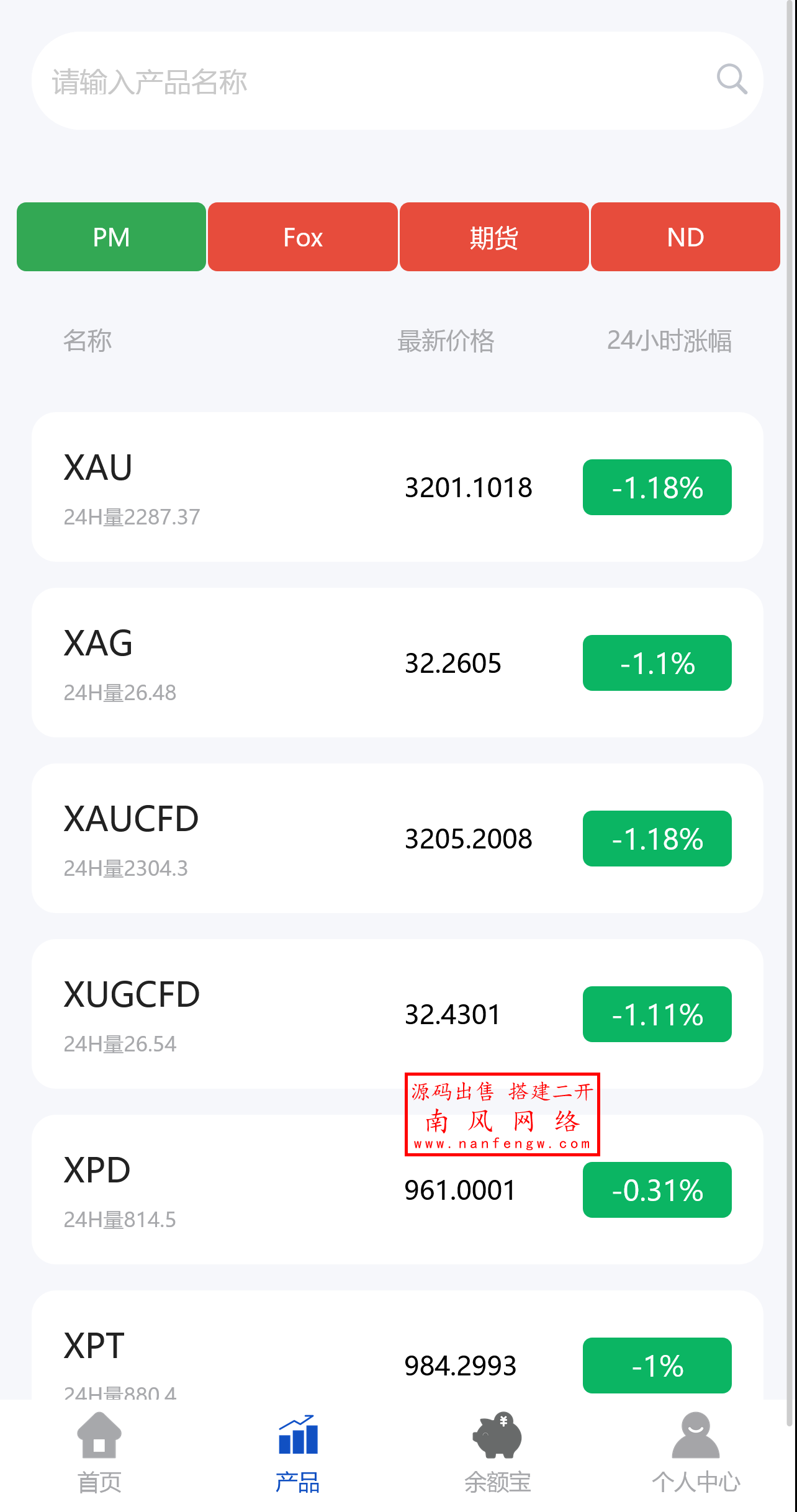797x1512 pixels.
Task: Sort by 24小时涨幅 column
Action: [x=670, y=340]
